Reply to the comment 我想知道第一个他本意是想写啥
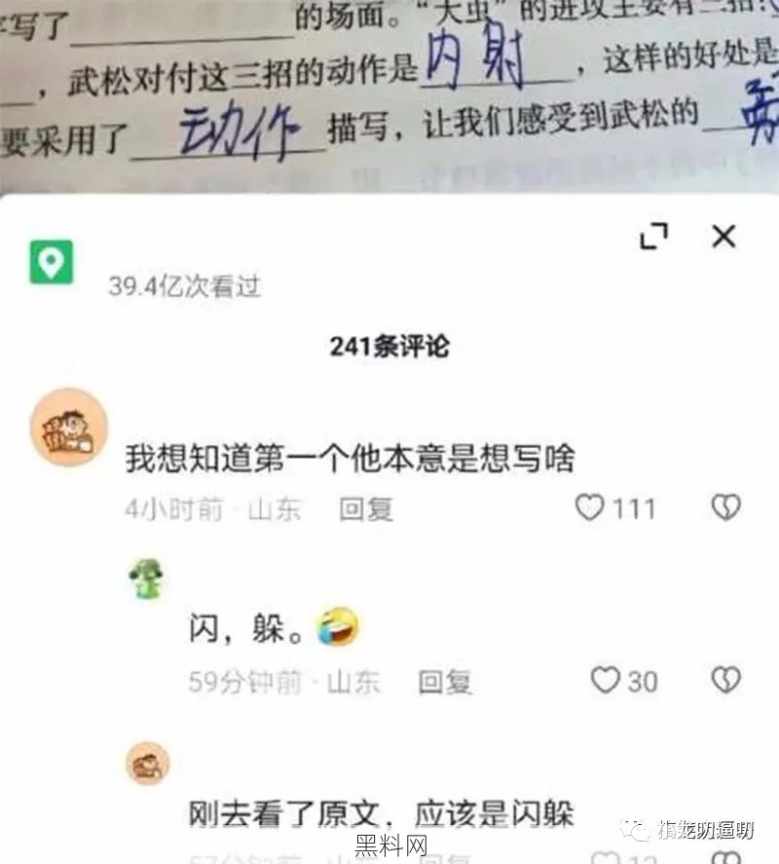 coord(365,509)
